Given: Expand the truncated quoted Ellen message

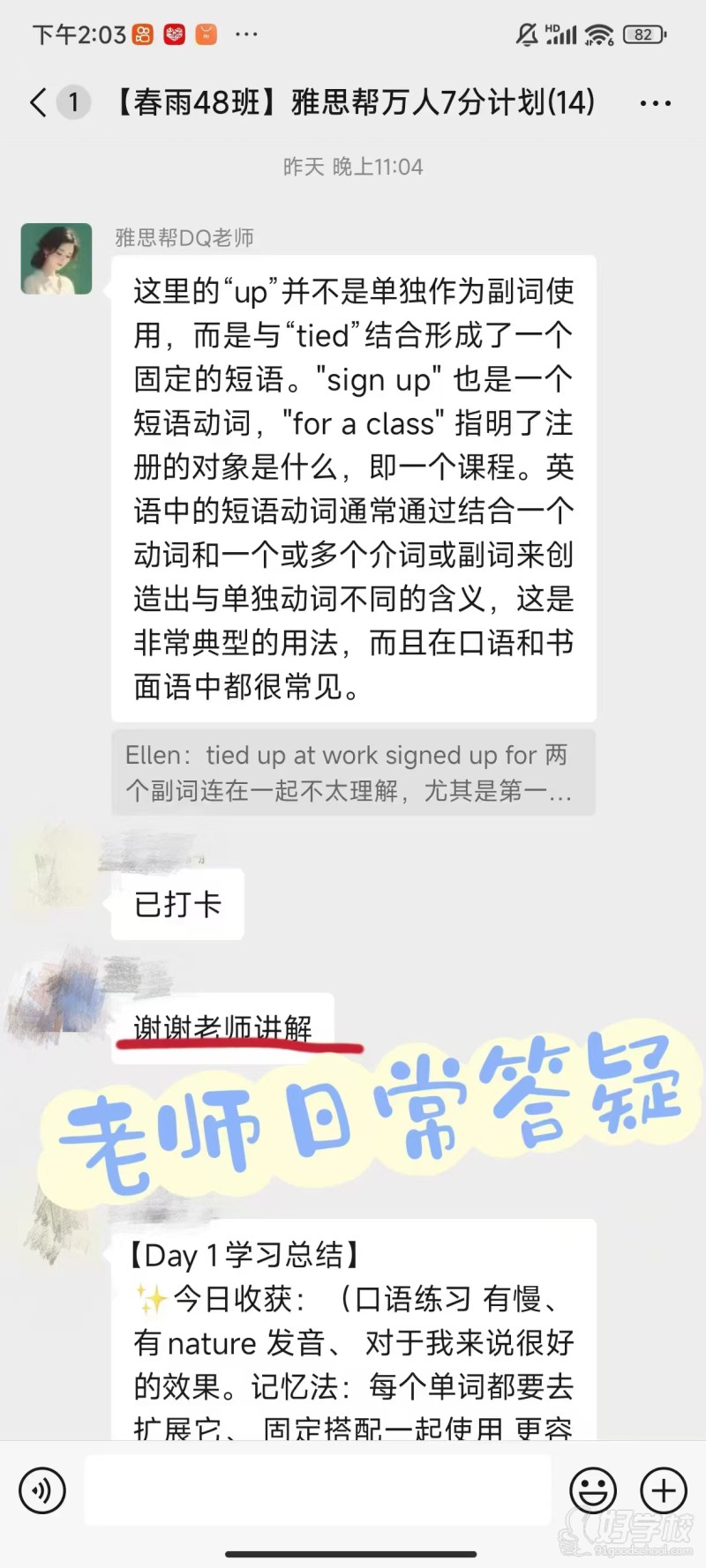Looking at the screenshot, I should (352, 773).
